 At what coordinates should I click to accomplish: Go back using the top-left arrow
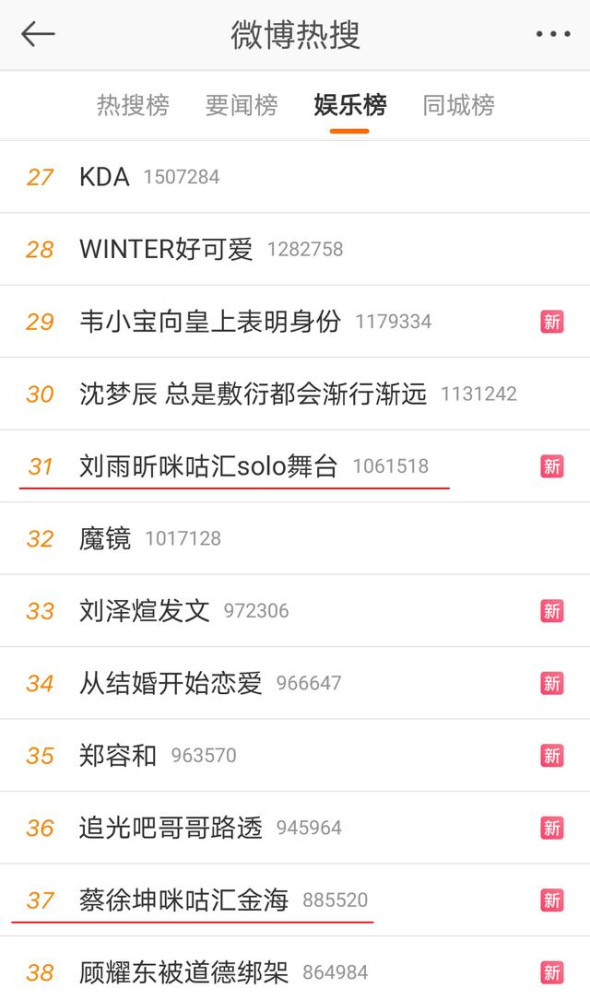(x=38, y=34)
